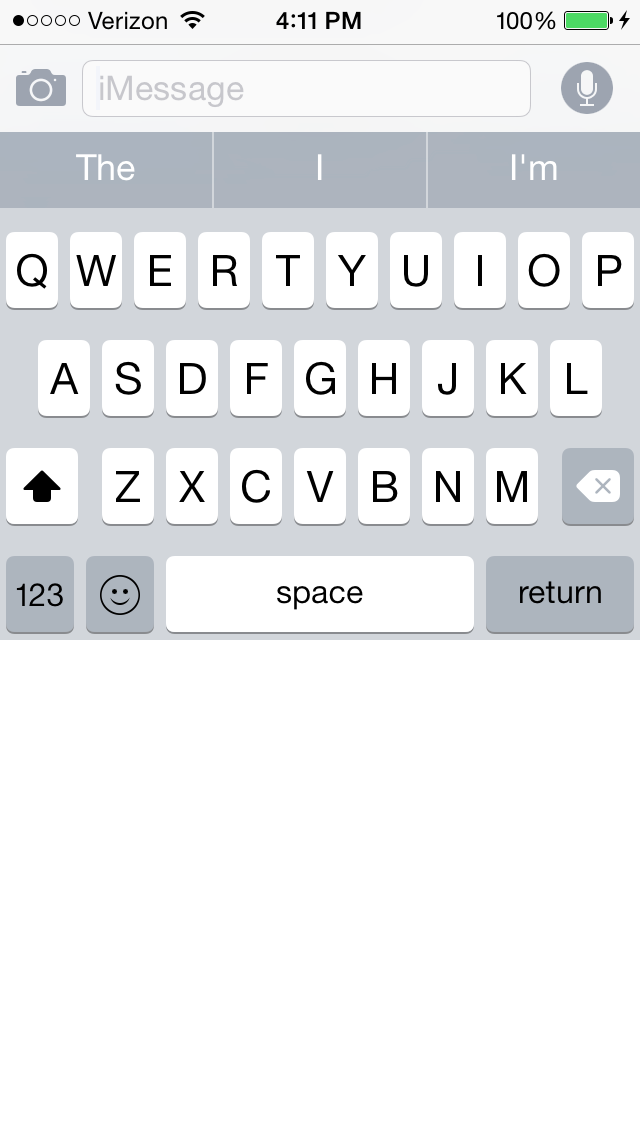Record an audio message with the microphone

[587, 88]
